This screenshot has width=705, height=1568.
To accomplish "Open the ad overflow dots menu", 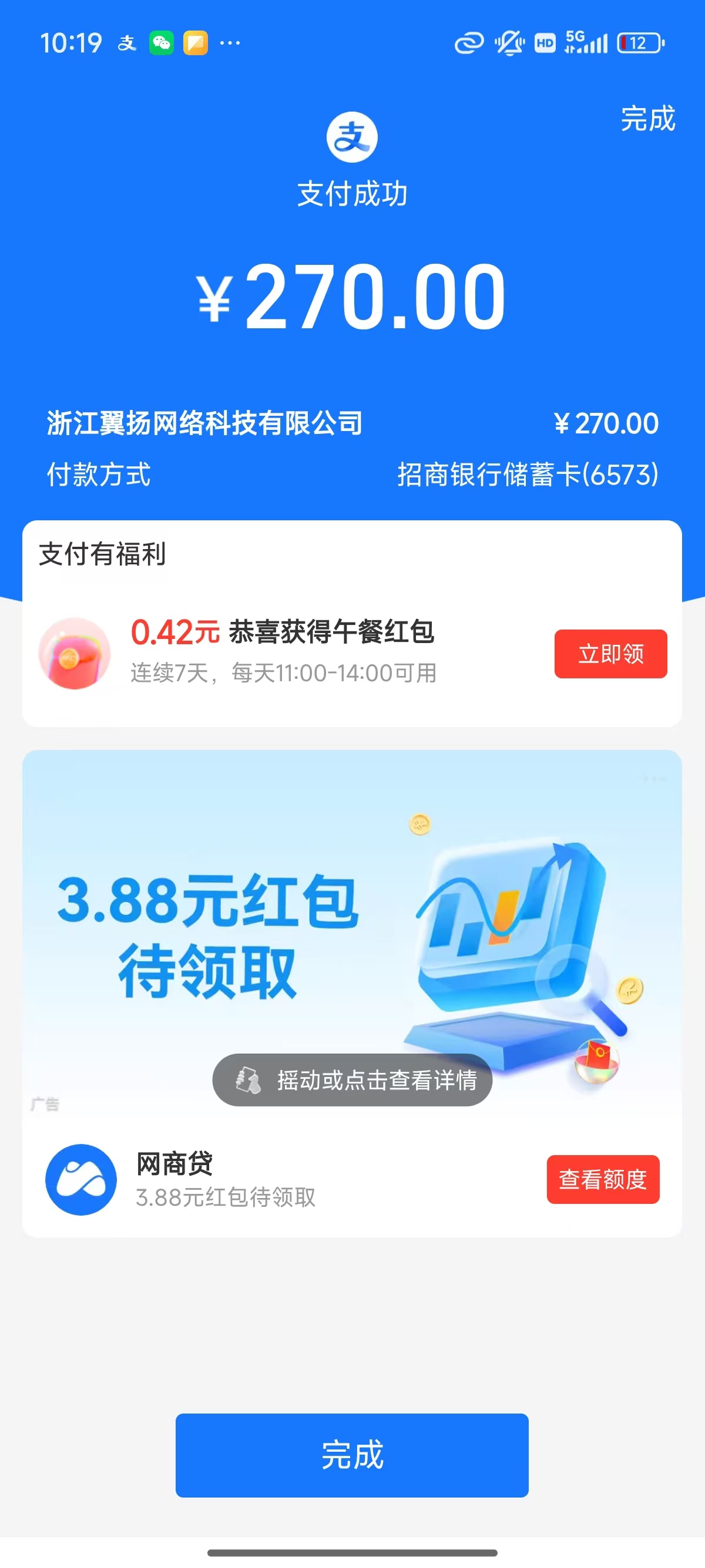I will [652, 779].
